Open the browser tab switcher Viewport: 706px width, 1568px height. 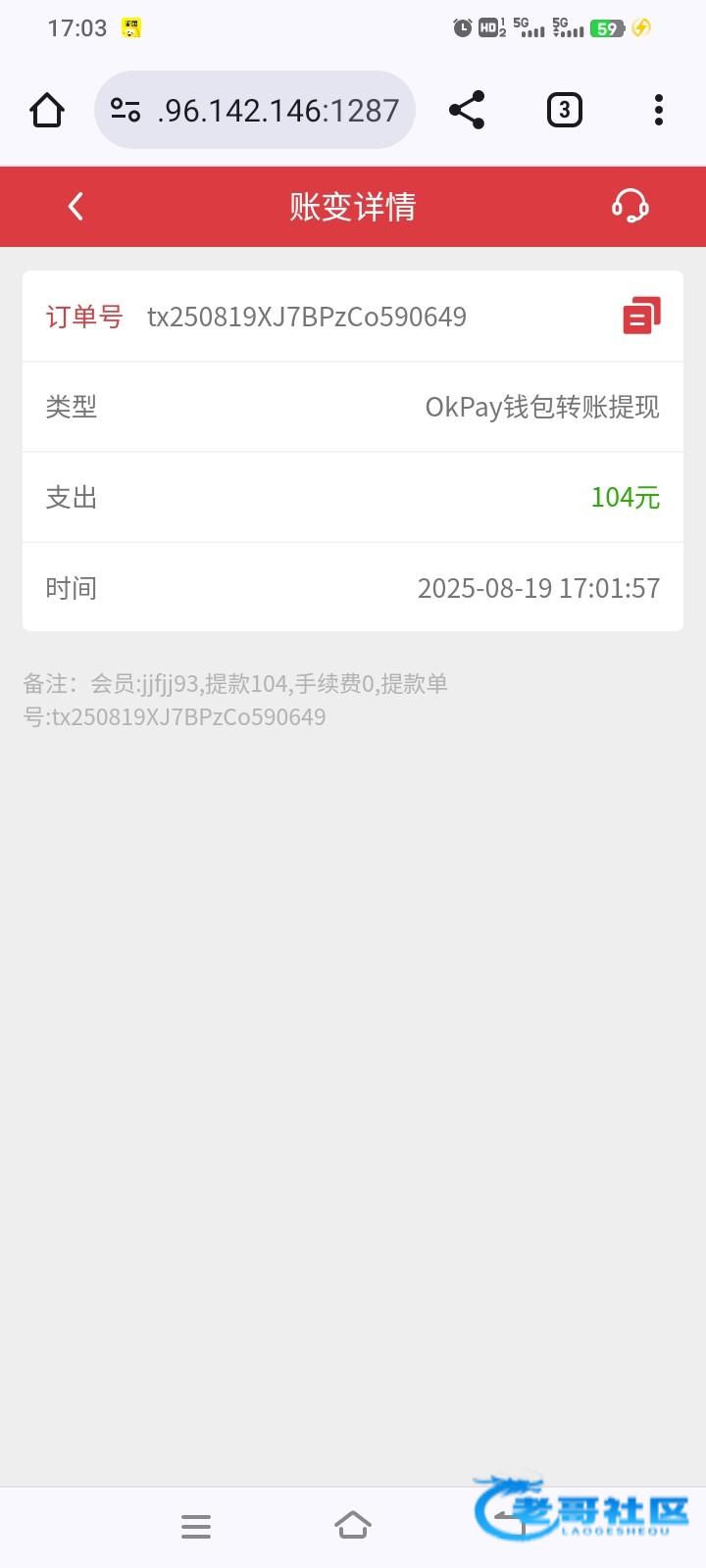[x=564, y=110]
